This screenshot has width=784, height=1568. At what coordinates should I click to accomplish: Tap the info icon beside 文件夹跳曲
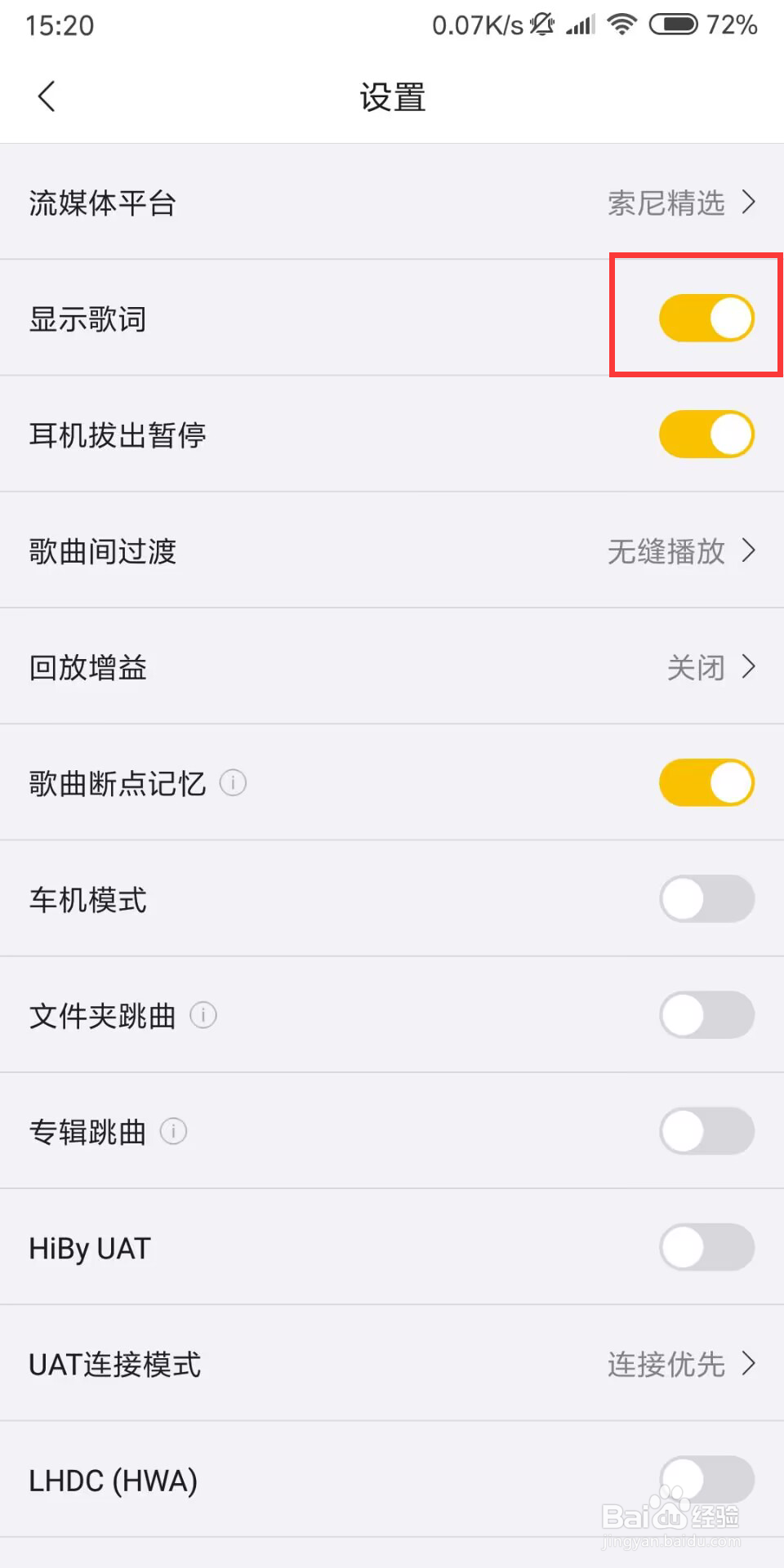pos(203,1015)
